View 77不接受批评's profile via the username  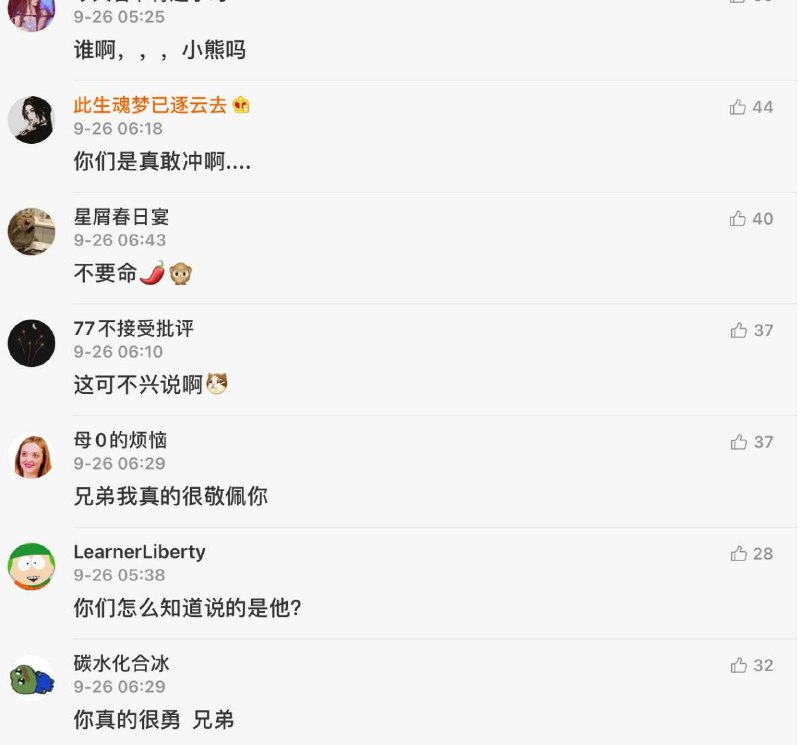[x=134, y=329]
